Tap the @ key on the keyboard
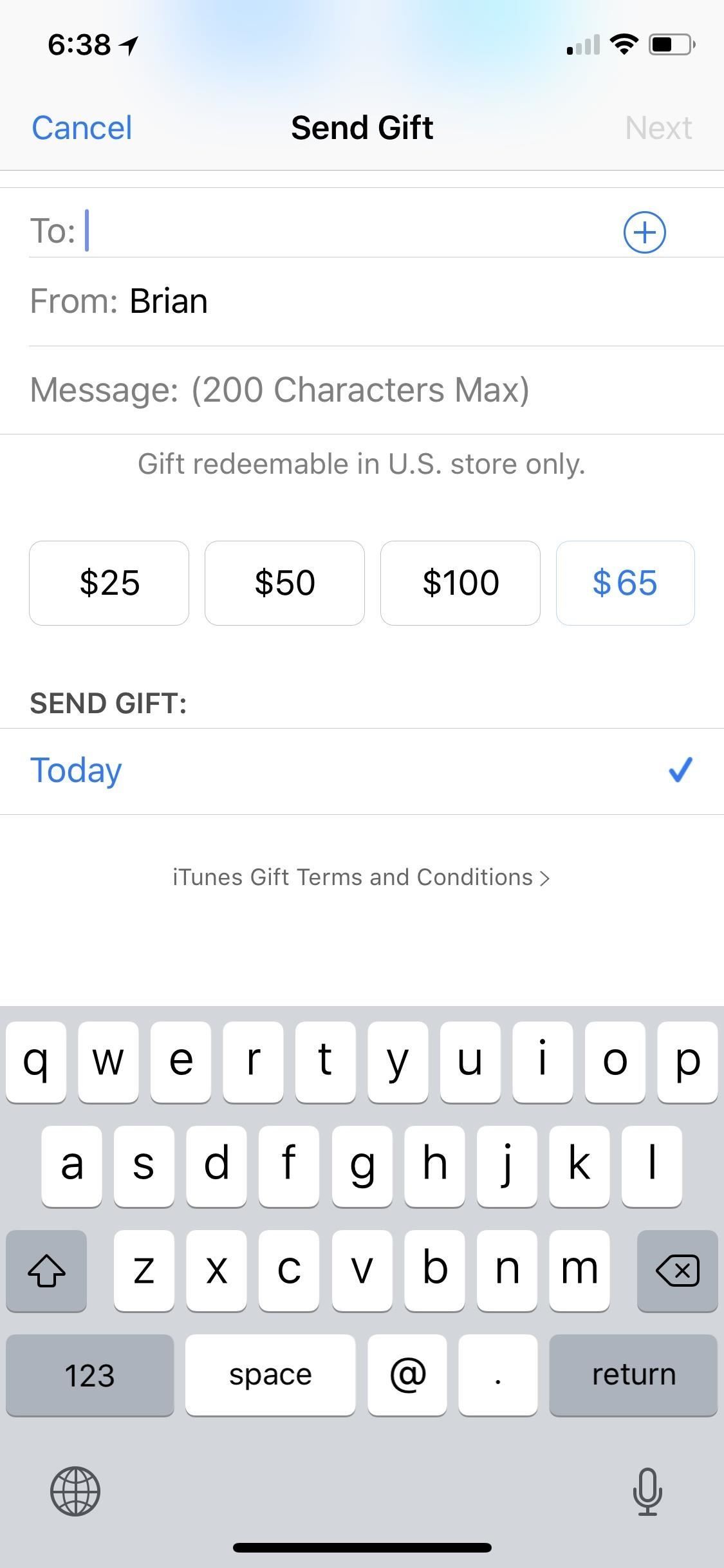The height and width of the screenshot is (1568, 724). pos(407,1375)
